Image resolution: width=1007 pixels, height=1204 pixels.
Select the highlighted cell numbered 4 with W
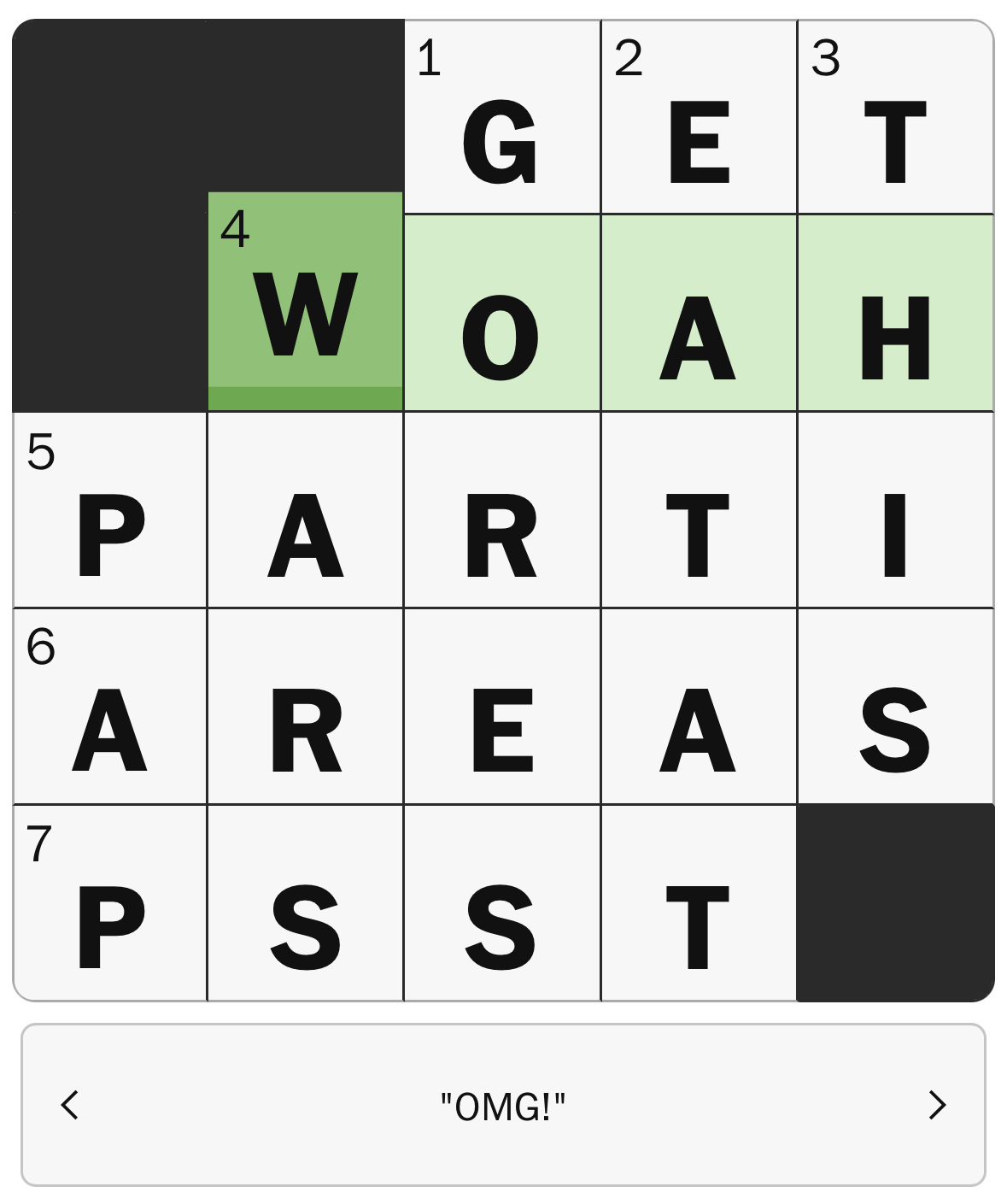point(306,302)
